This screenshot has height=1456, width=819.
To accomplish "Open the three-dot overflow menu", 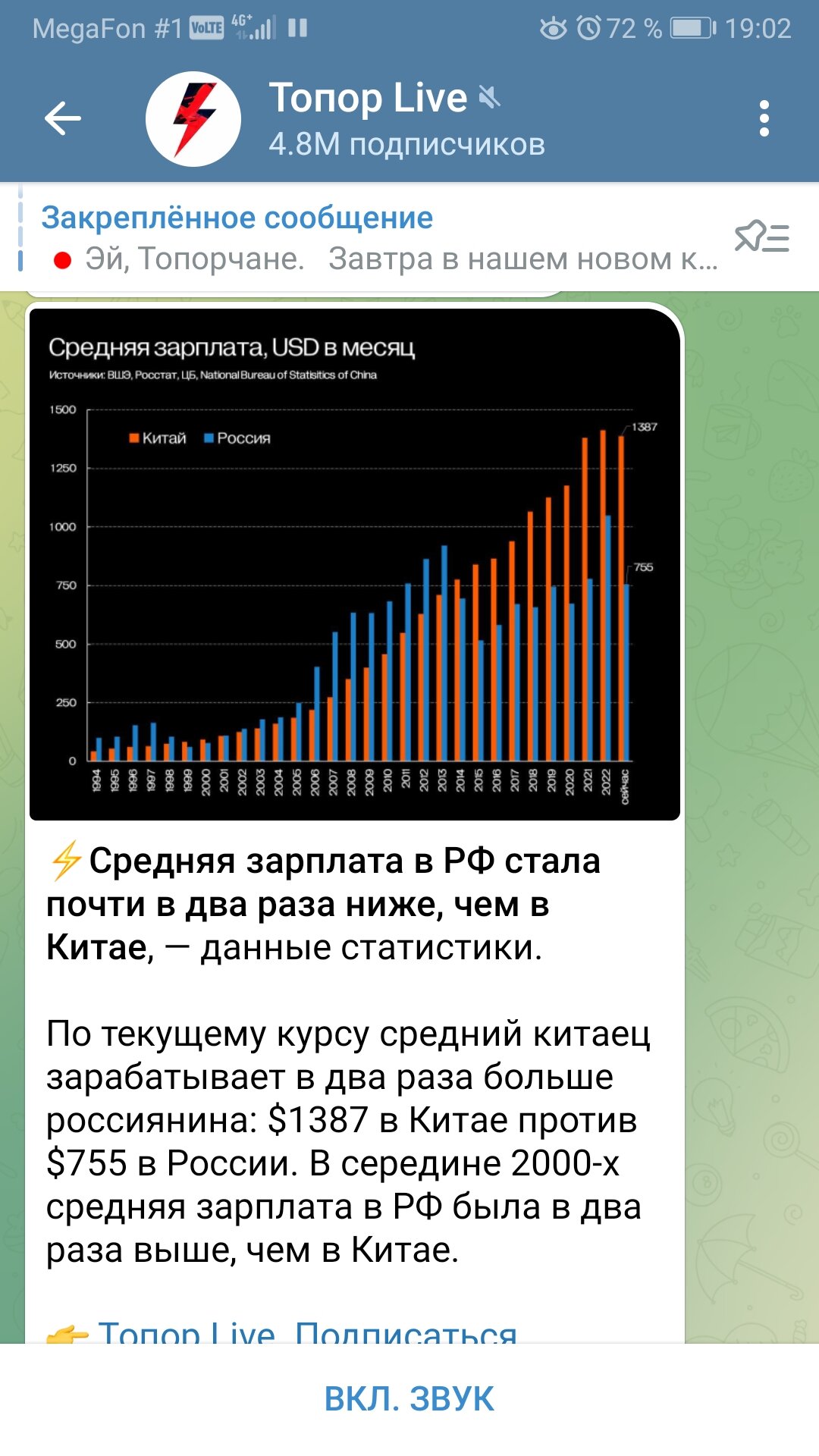I will click(764, 118).
